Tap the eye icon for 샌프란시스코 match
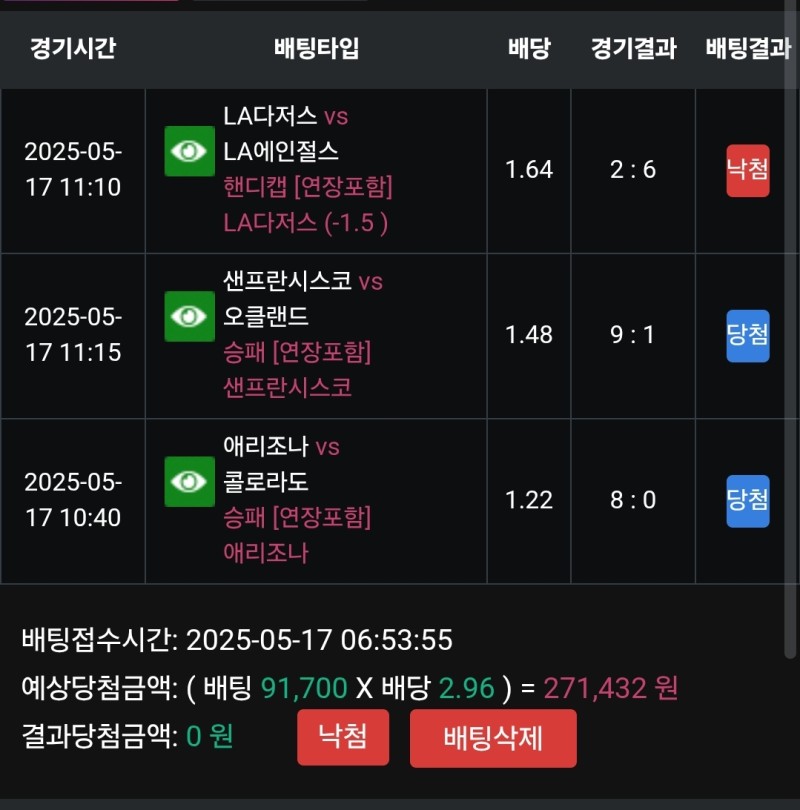 click(190, 317)
